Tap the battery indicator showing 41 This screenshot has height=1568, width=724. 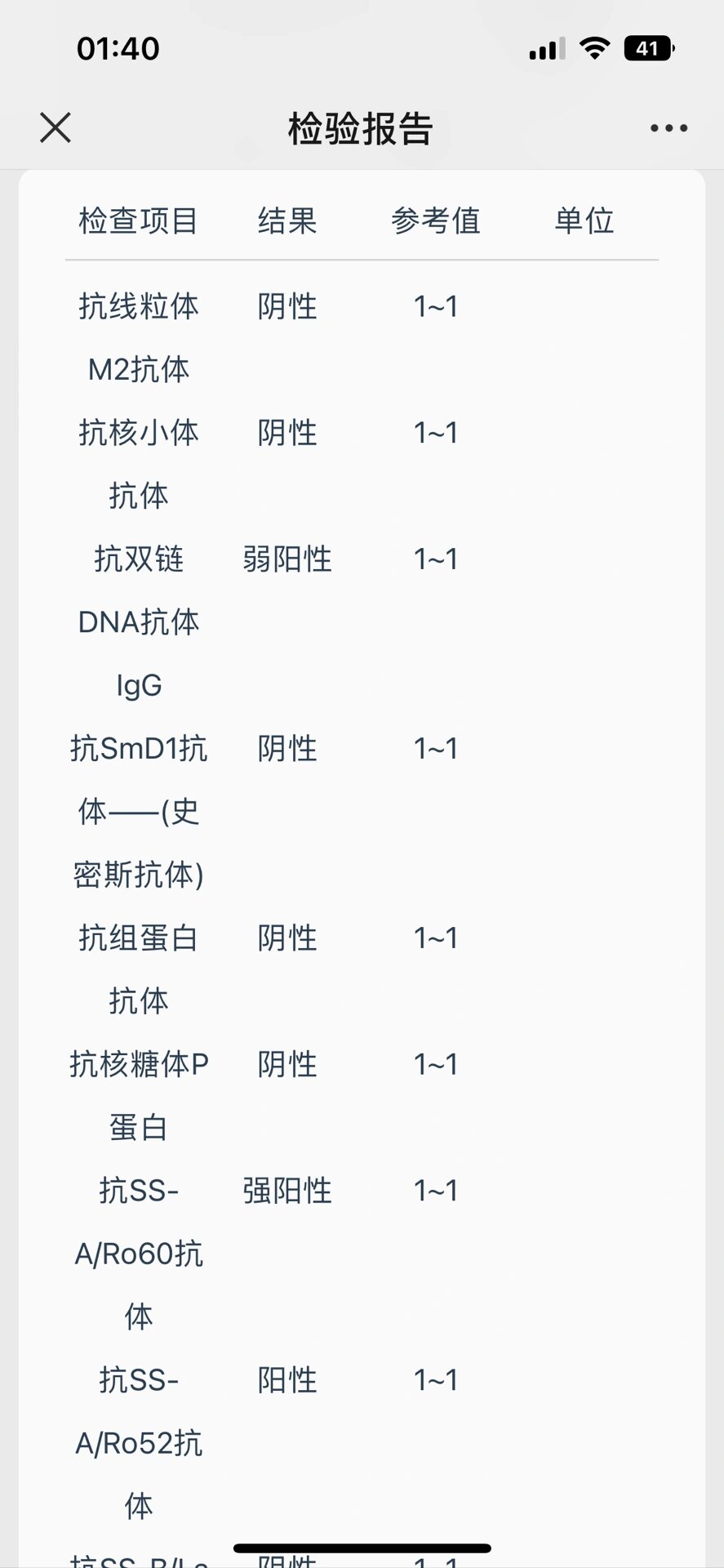click(649, 49)
